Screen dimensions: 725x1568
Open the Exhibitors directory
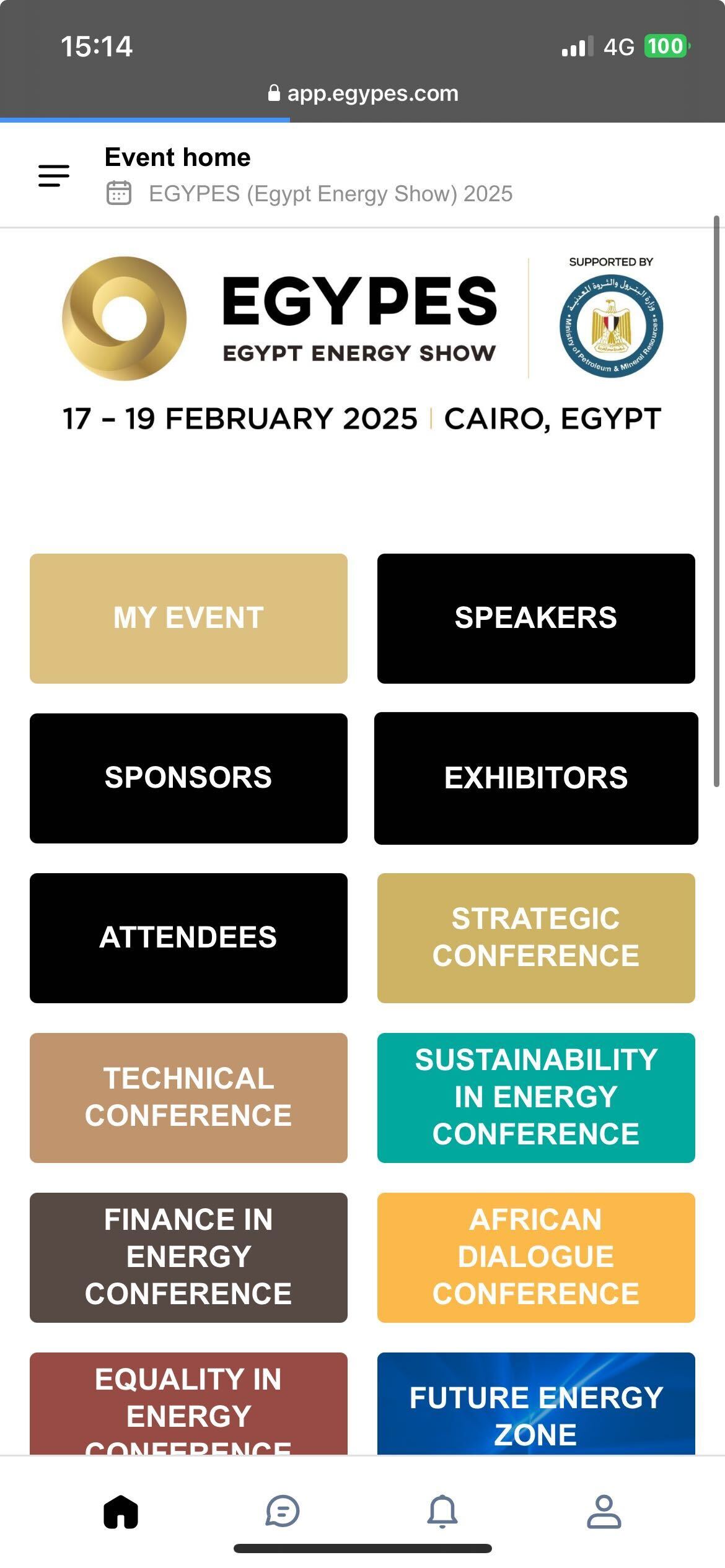536,778
